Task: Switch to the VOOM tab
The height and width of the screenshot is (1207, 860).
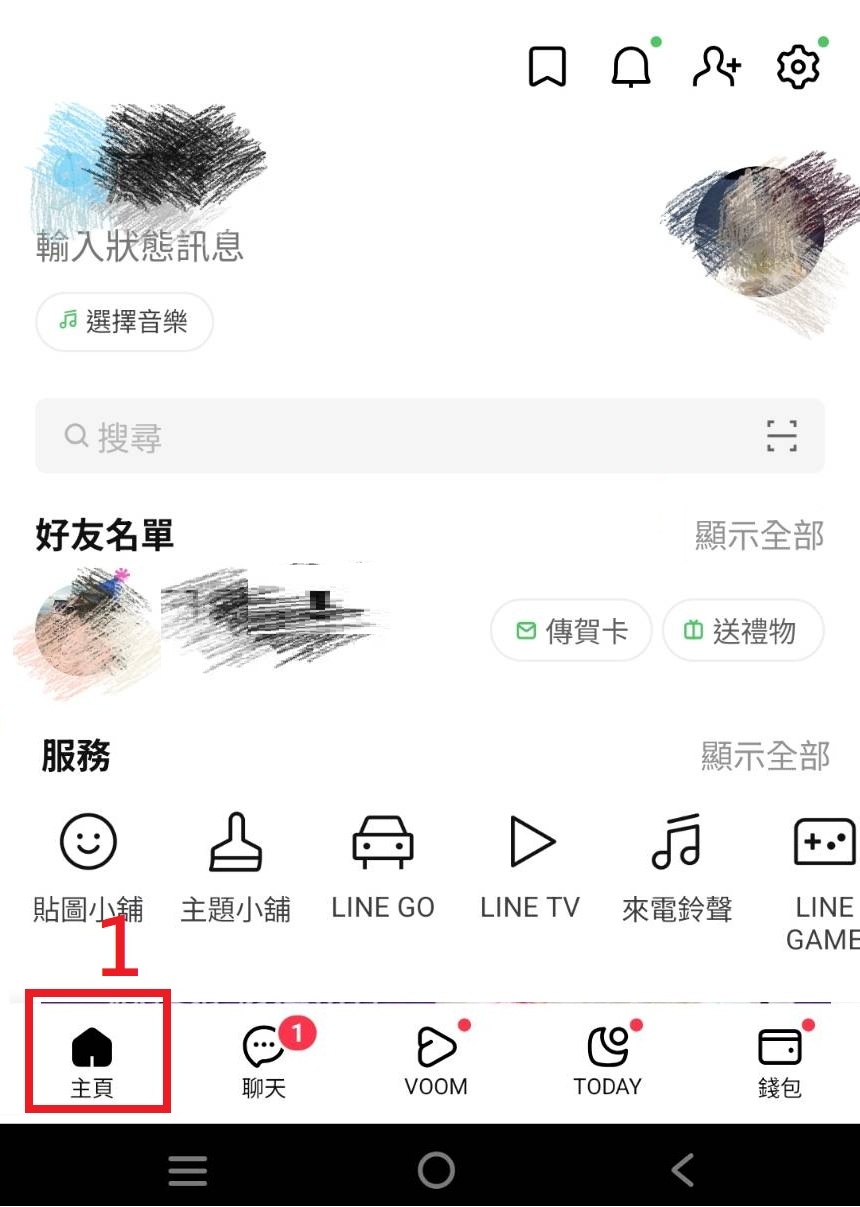Action: (436, 1060)
